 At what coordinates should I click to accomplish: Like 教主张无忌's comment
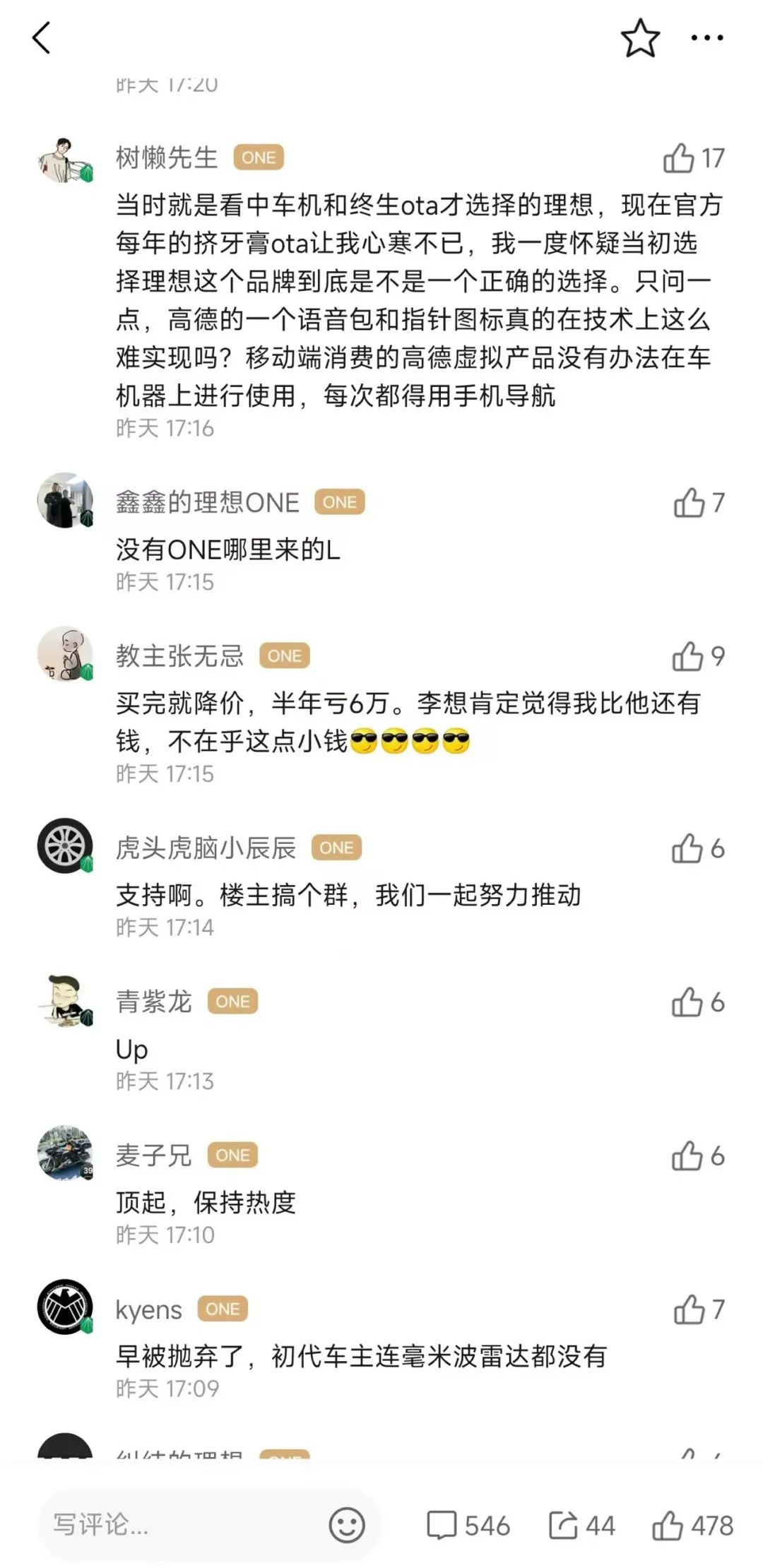(x=687, y=657)
